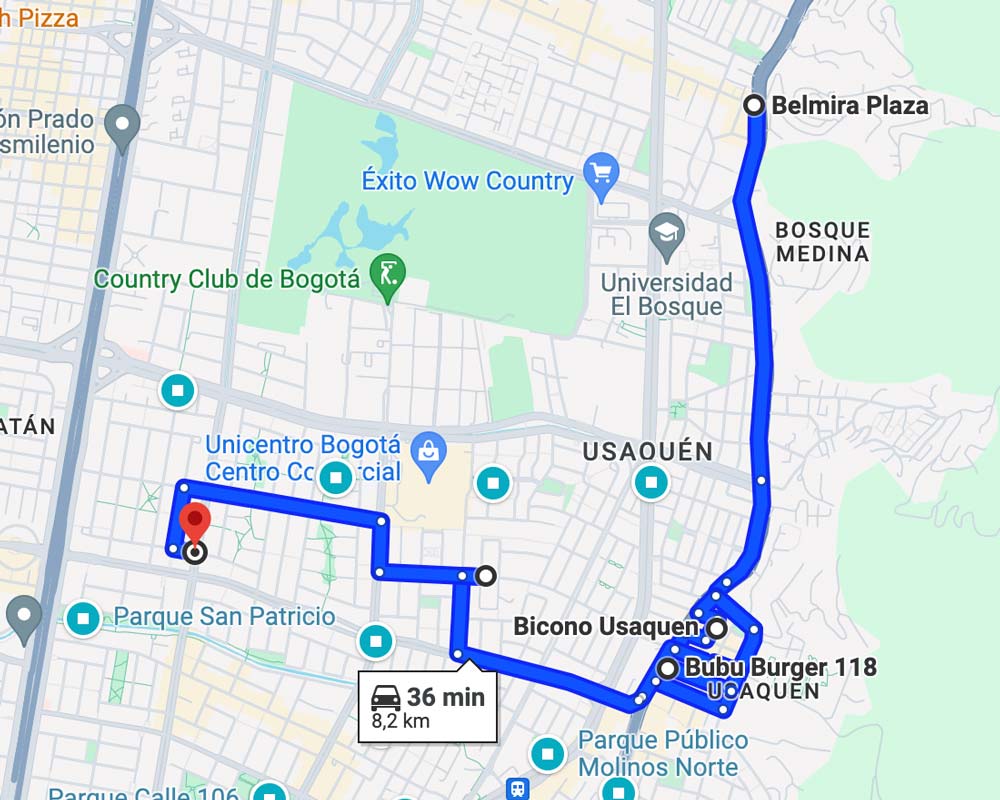
Task: Open the Bicono Usaquen waypoint
Action: (x=717, y=628)
